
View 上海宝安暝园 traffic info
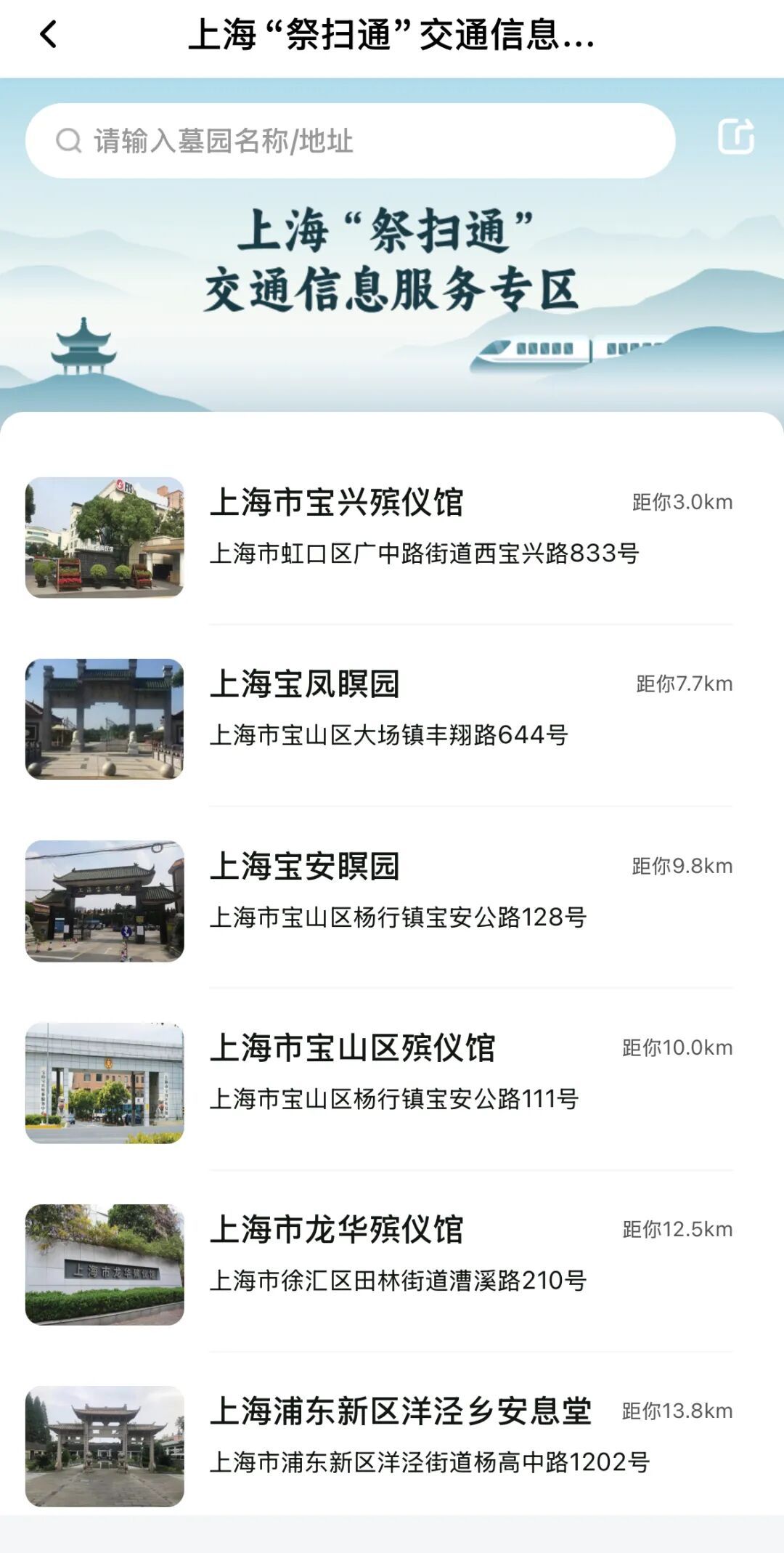tap(305, 867)
